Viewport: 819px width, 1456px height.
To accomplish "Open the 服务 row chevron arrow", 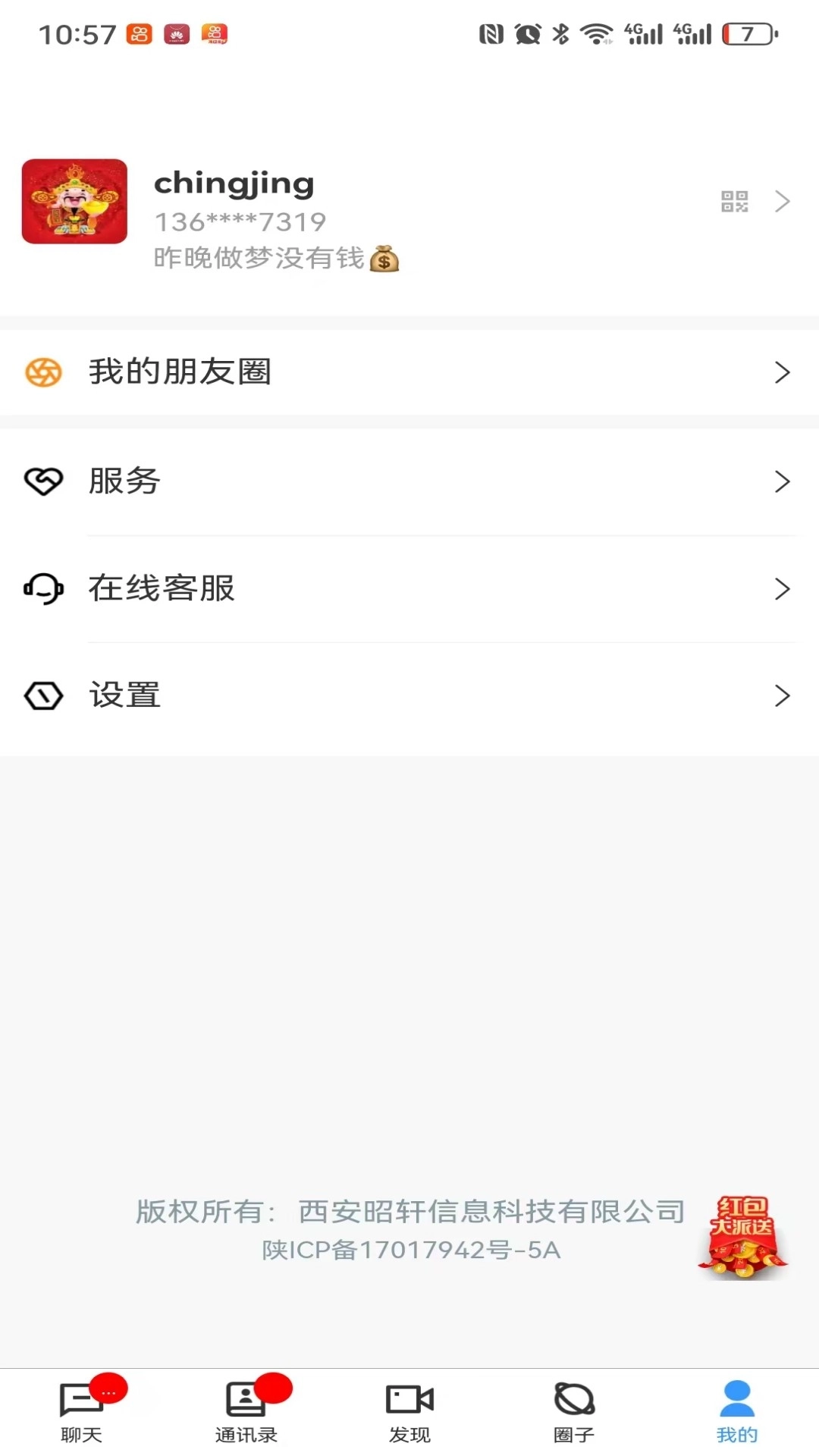I will [783, 480].
